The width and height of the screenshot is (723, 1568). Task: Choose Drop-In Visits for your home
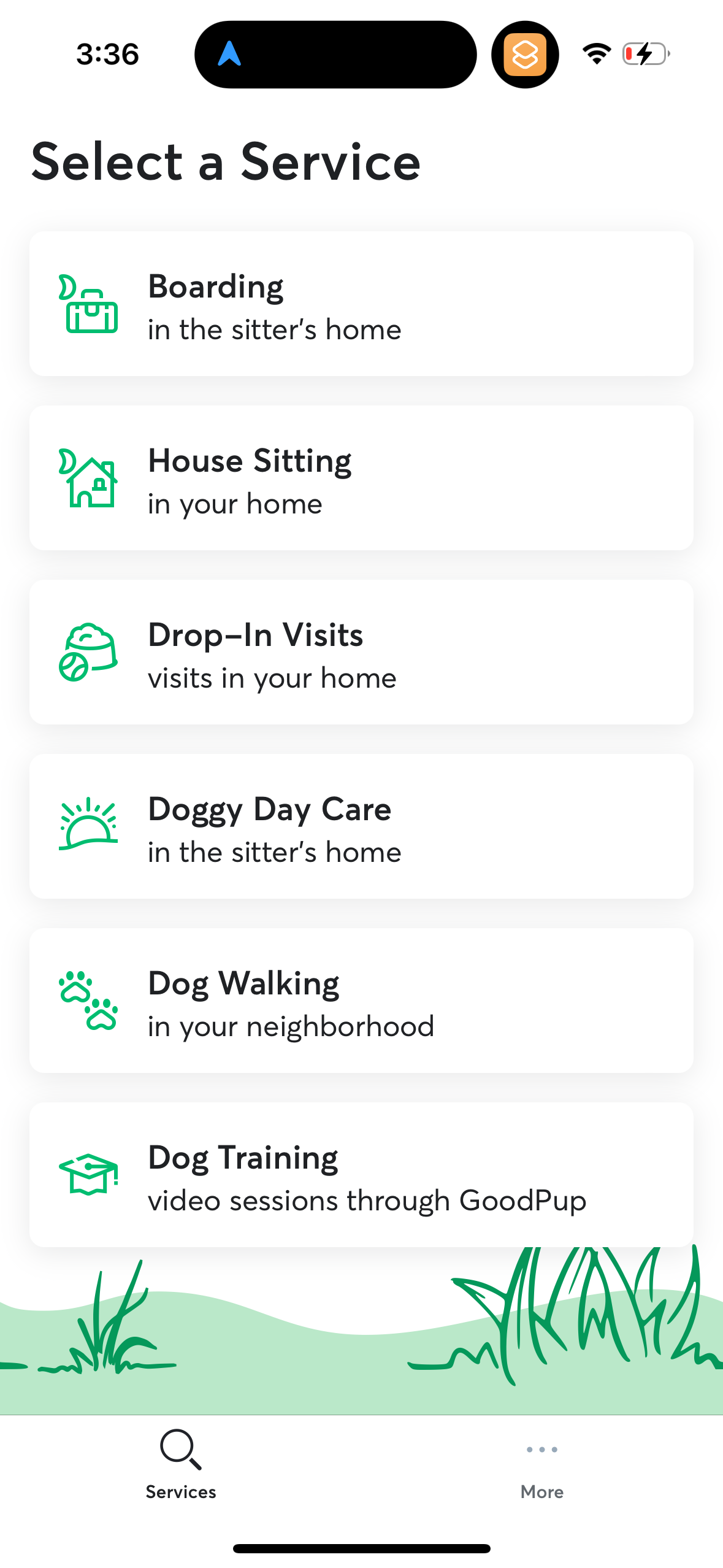(361, 653)
